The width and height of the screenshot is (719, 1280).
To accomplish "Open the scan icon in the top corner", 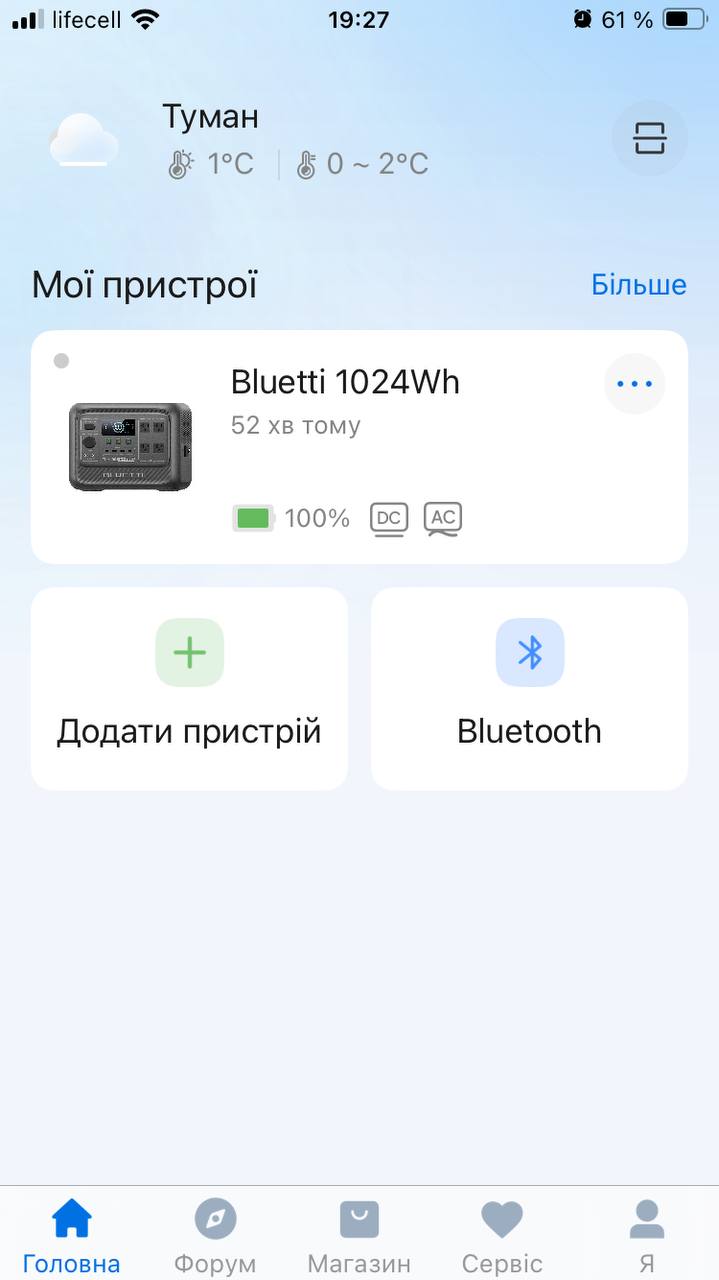I will coord(649,139).
